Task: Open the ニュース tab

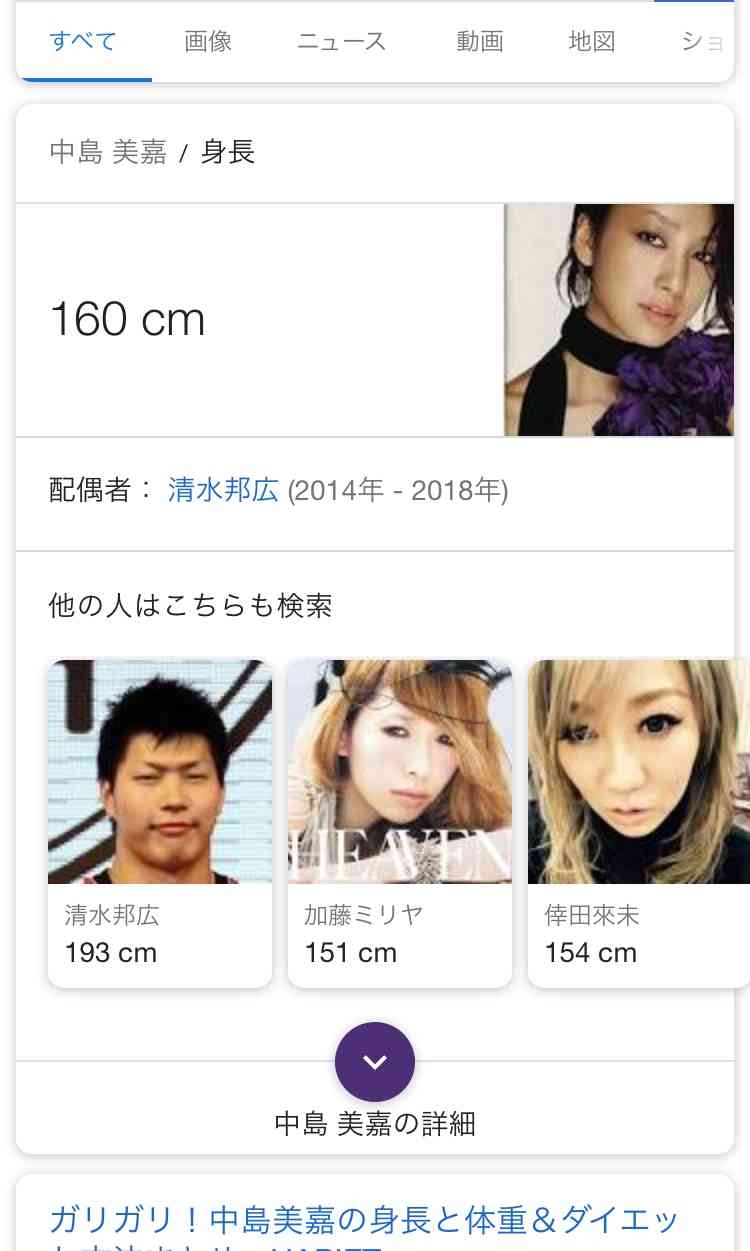Action: pyautogui.click(x=340, y=42)
